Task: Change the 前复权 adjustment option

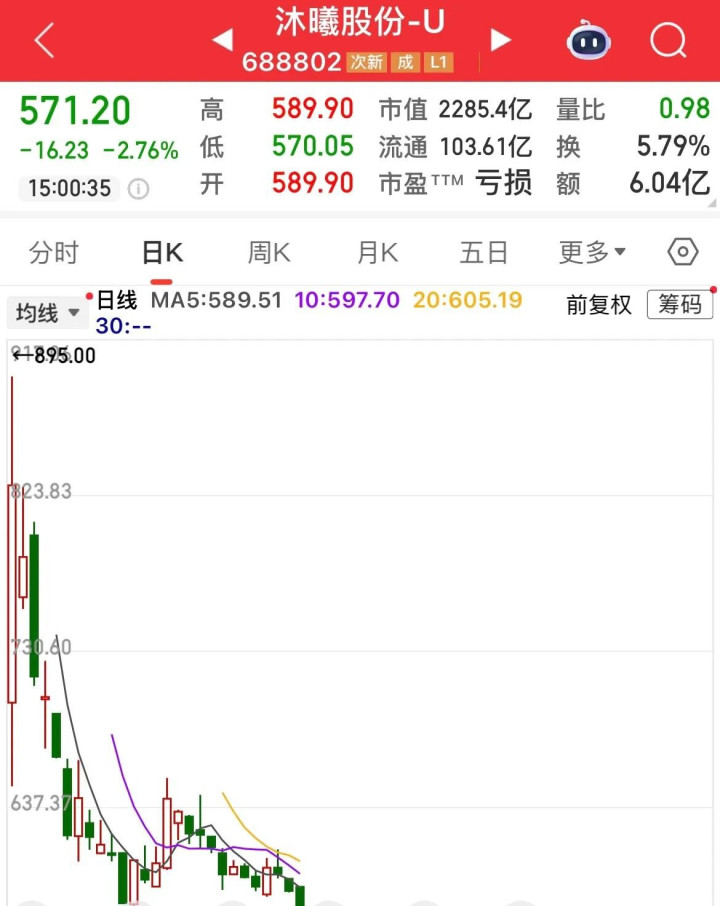Action: tap(599, 305)
